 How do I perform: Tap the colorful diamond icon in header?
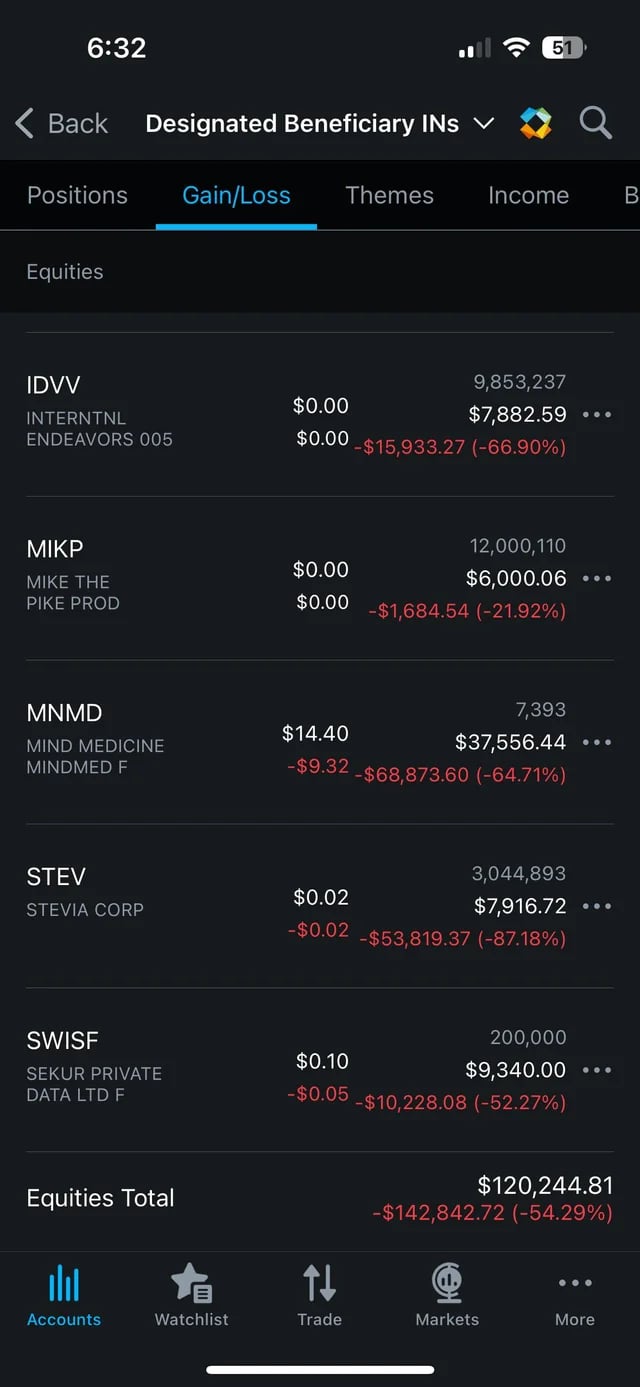click(x=536, y=124)
